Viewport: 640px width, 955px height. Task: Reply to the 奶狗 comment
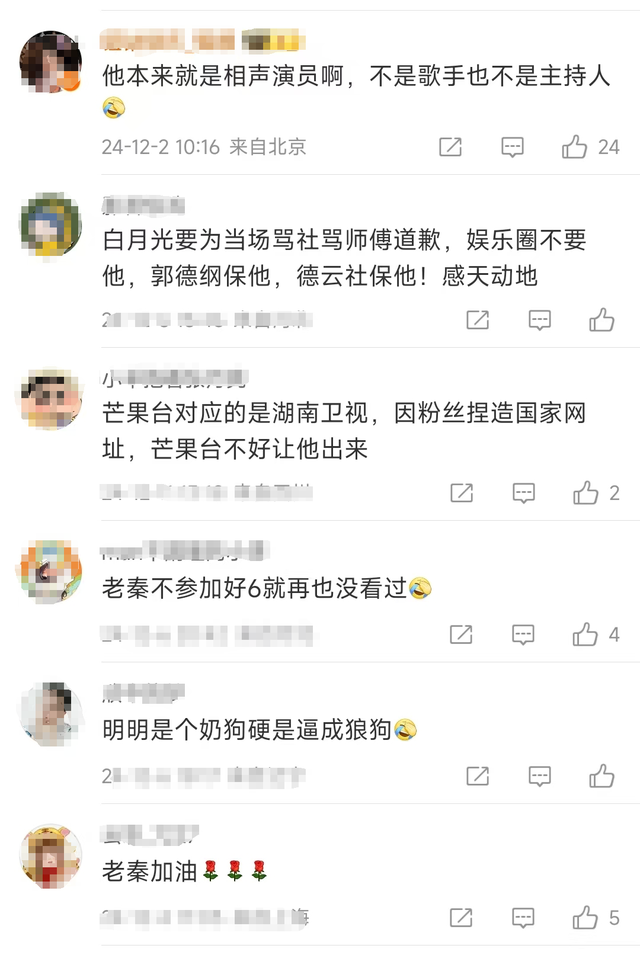[x=540, y=776]
